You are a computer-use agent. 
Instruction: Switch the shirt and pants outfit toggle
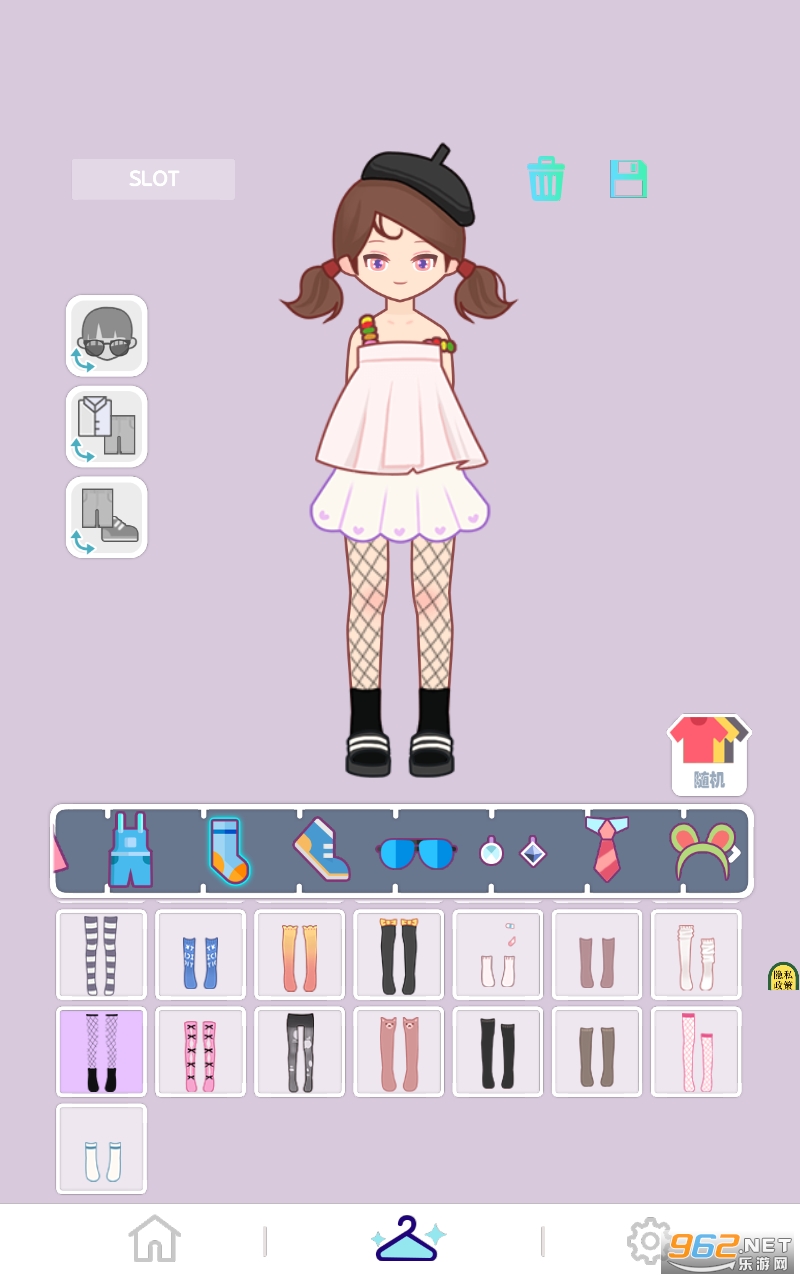pos(107,427)
